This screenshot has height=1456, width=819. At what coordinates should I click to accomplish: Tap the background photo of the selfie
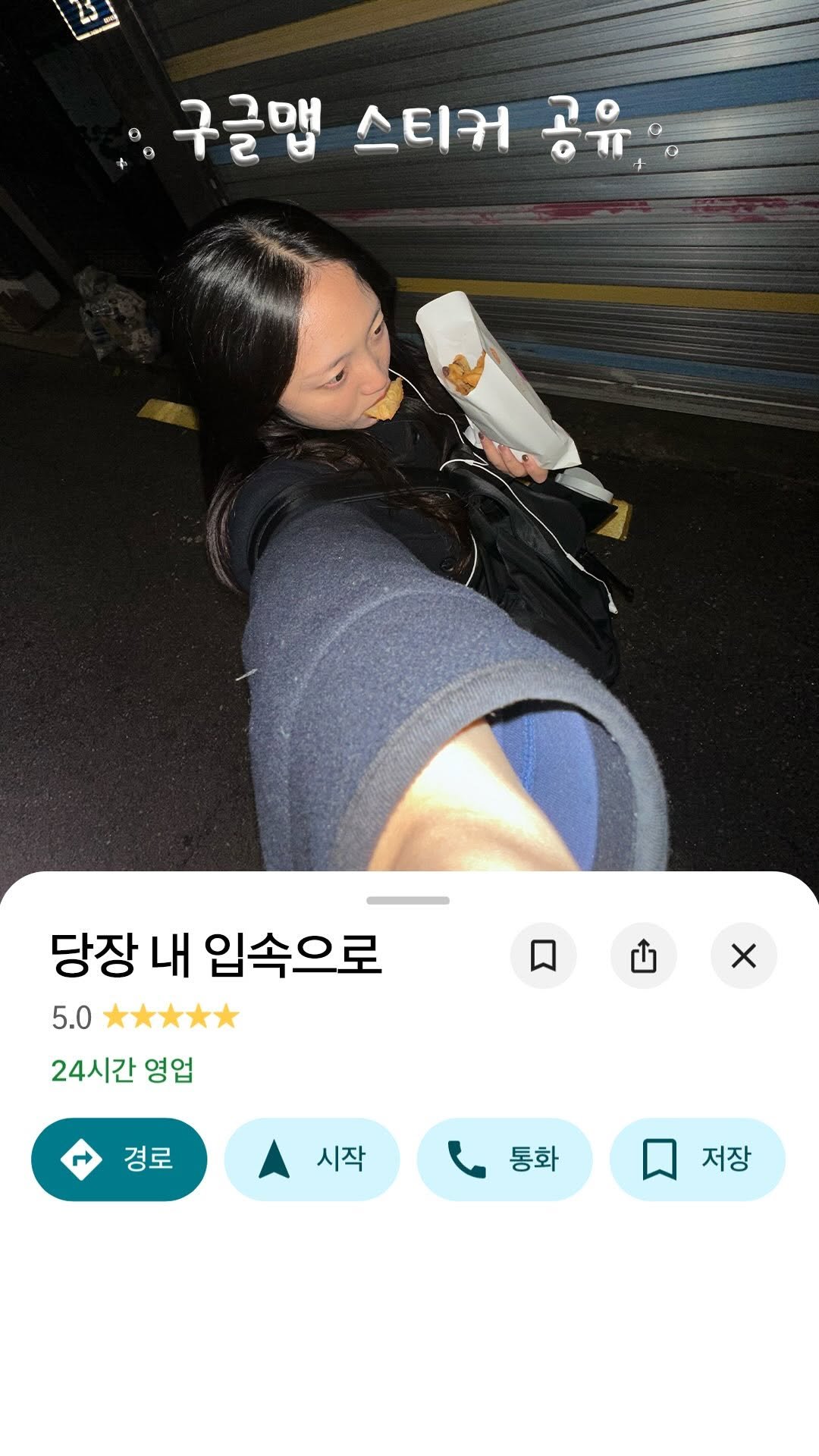coord(409,455)
